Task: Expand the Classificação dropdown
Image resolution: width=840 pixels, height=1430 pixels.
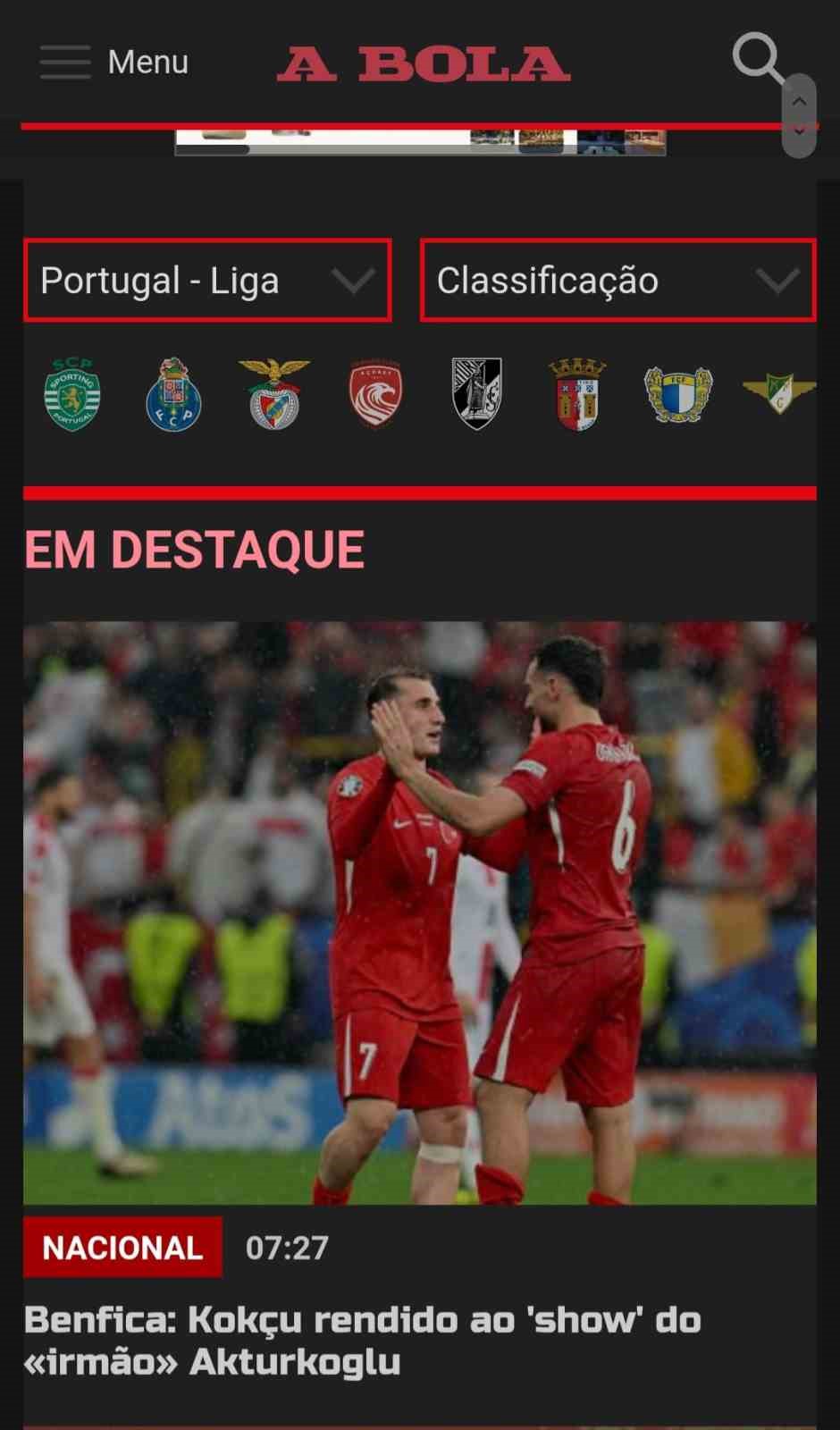Action: (617, 281)
